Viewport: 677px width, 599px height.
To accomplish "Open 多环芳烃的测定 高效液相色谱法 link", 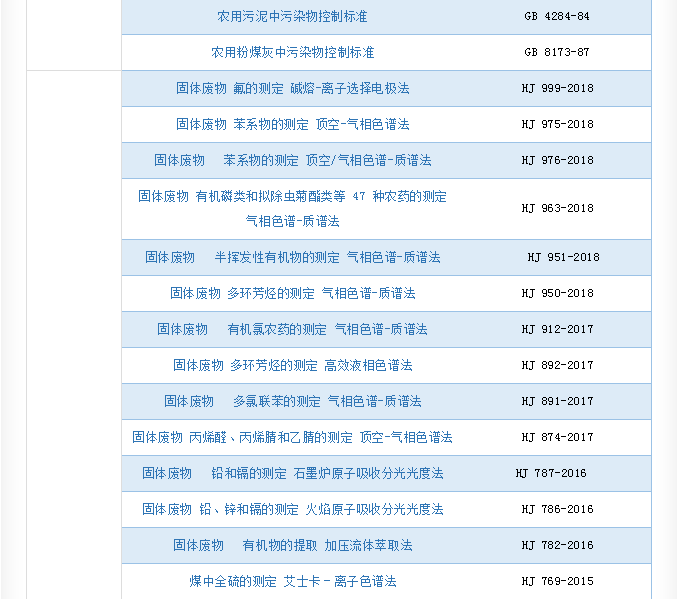I will click(292, 365).
